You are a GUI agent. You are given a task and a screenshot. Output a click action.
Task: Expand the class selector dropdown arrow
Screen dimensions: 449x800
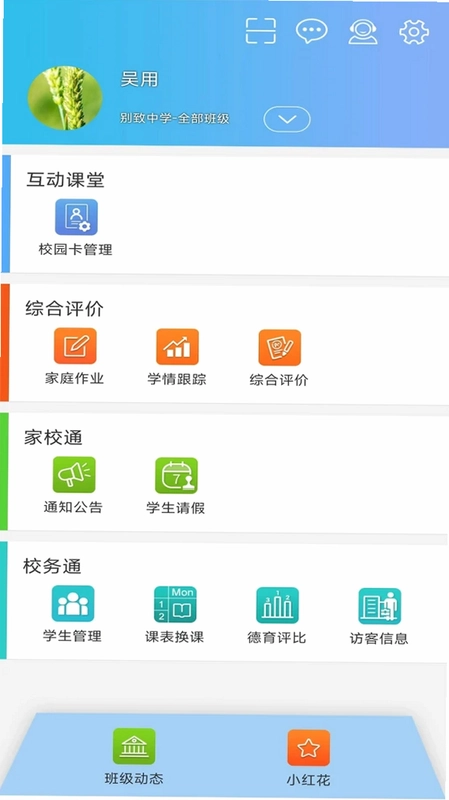[287, 119]
